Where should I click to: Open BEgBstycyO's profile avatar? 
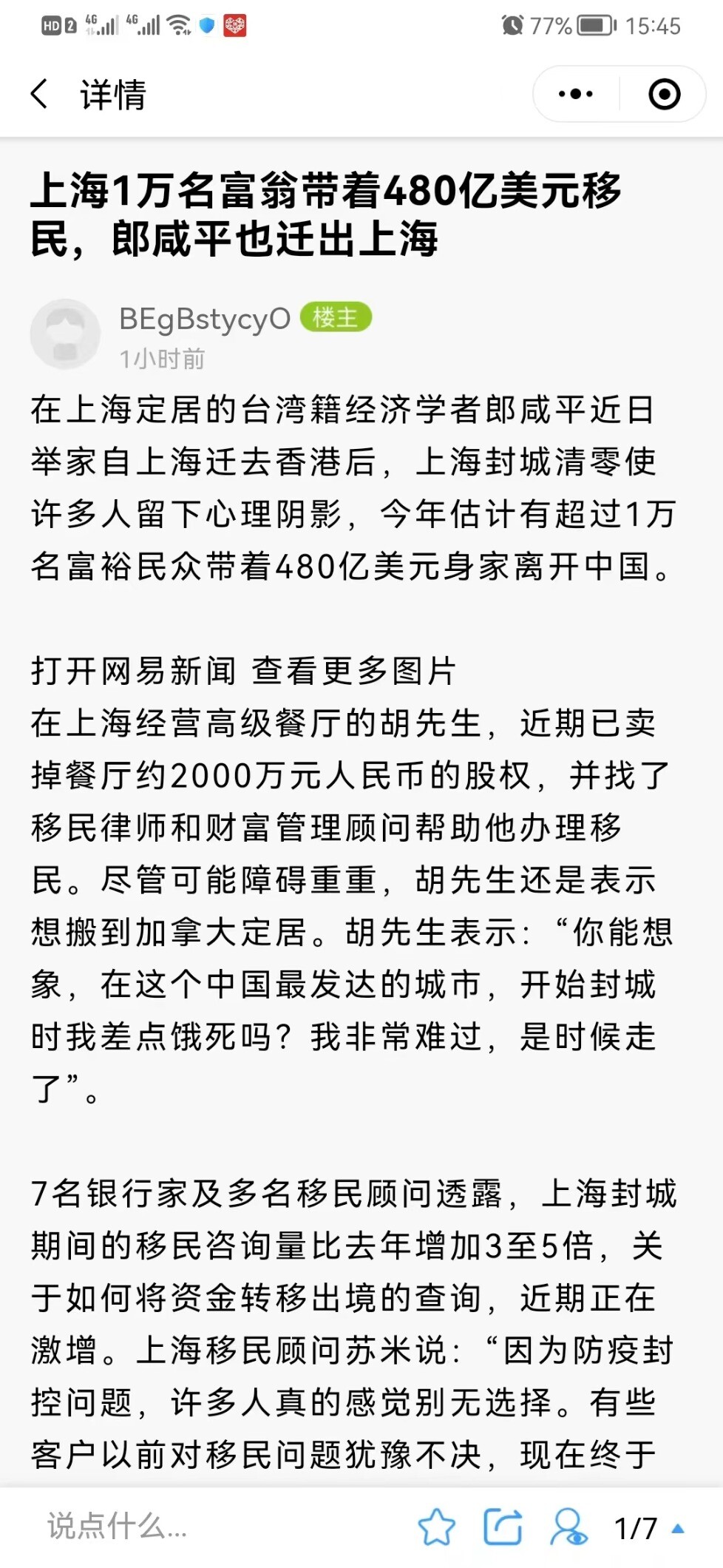(65, 334)
